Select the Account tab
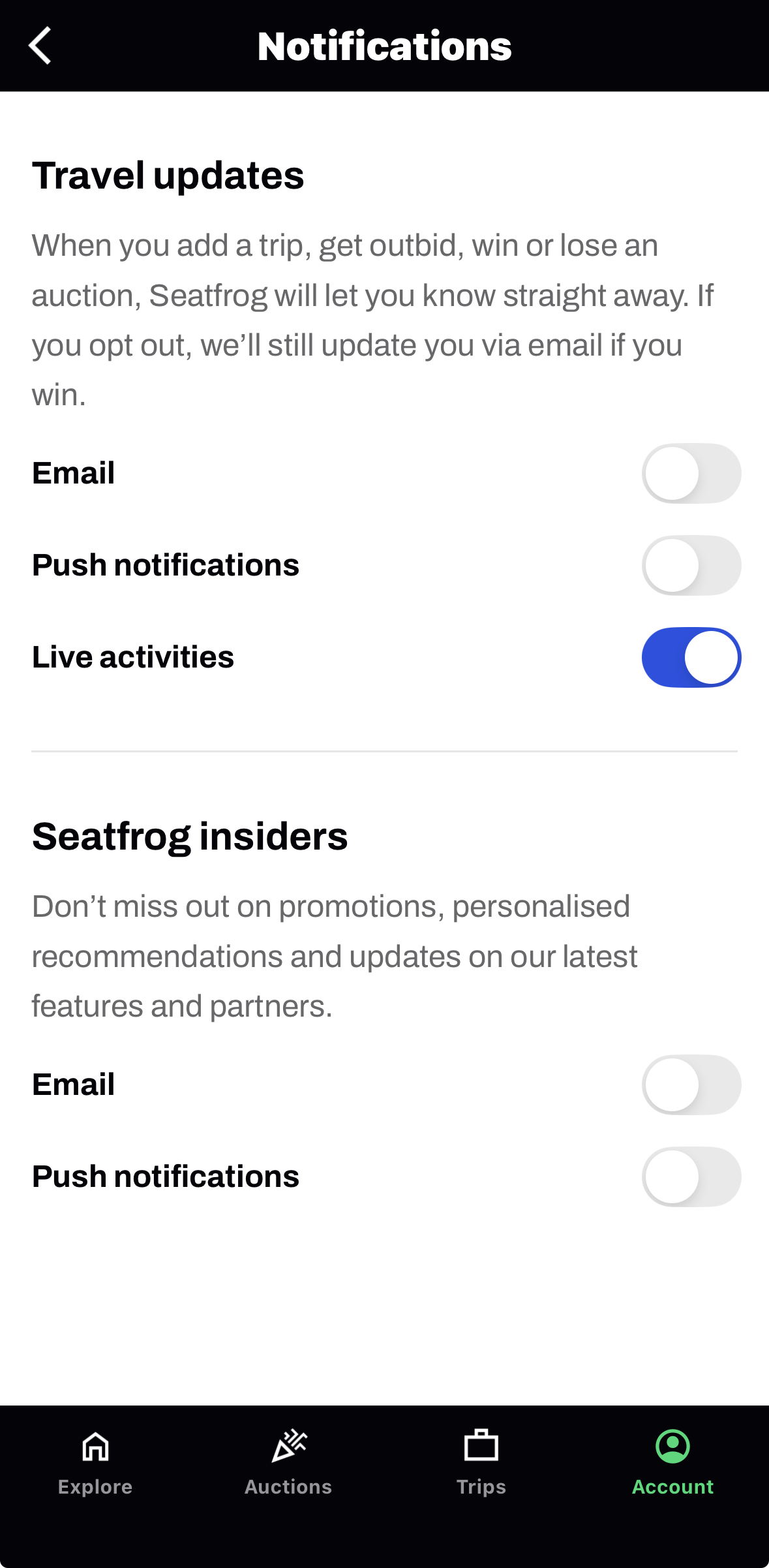 point(672,1463)
